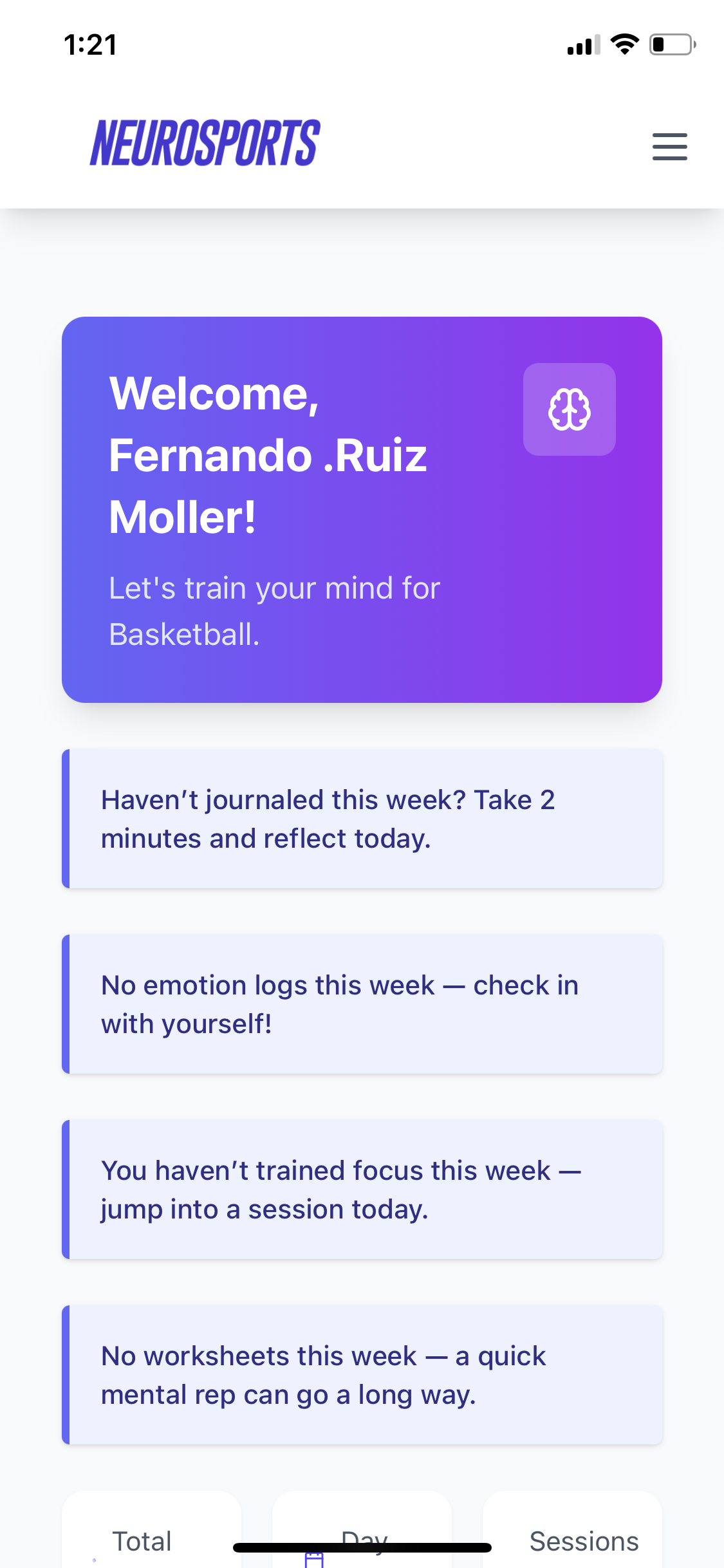
Task: Select the journaling reminder card
Action: pyautogui.click(x=362, y=818)
